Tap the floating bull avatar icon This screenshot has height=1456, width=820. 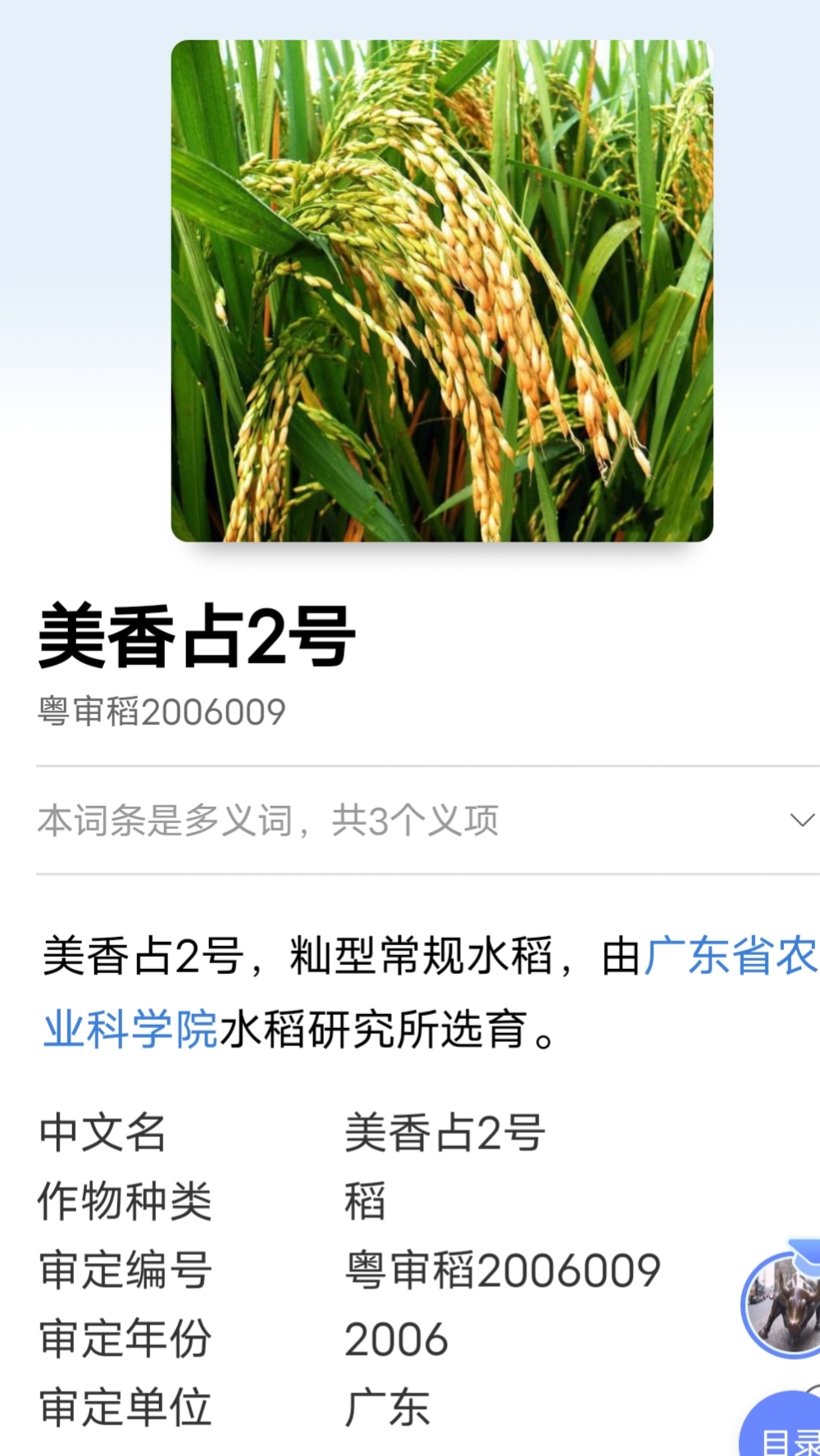coord(781,1305)
